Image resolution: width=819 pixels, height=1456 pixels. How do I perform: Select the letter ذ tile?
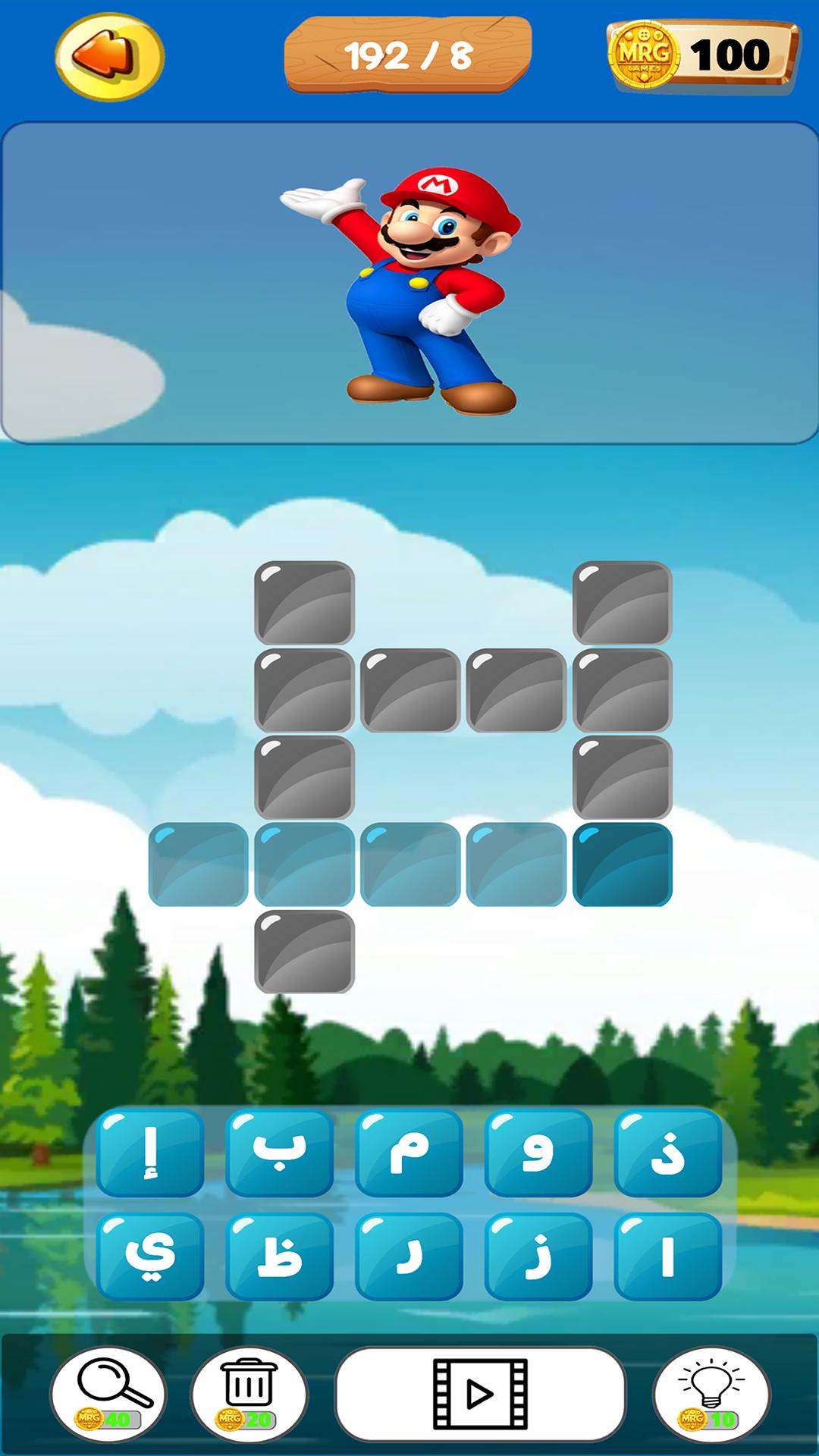coord(668,1153)
